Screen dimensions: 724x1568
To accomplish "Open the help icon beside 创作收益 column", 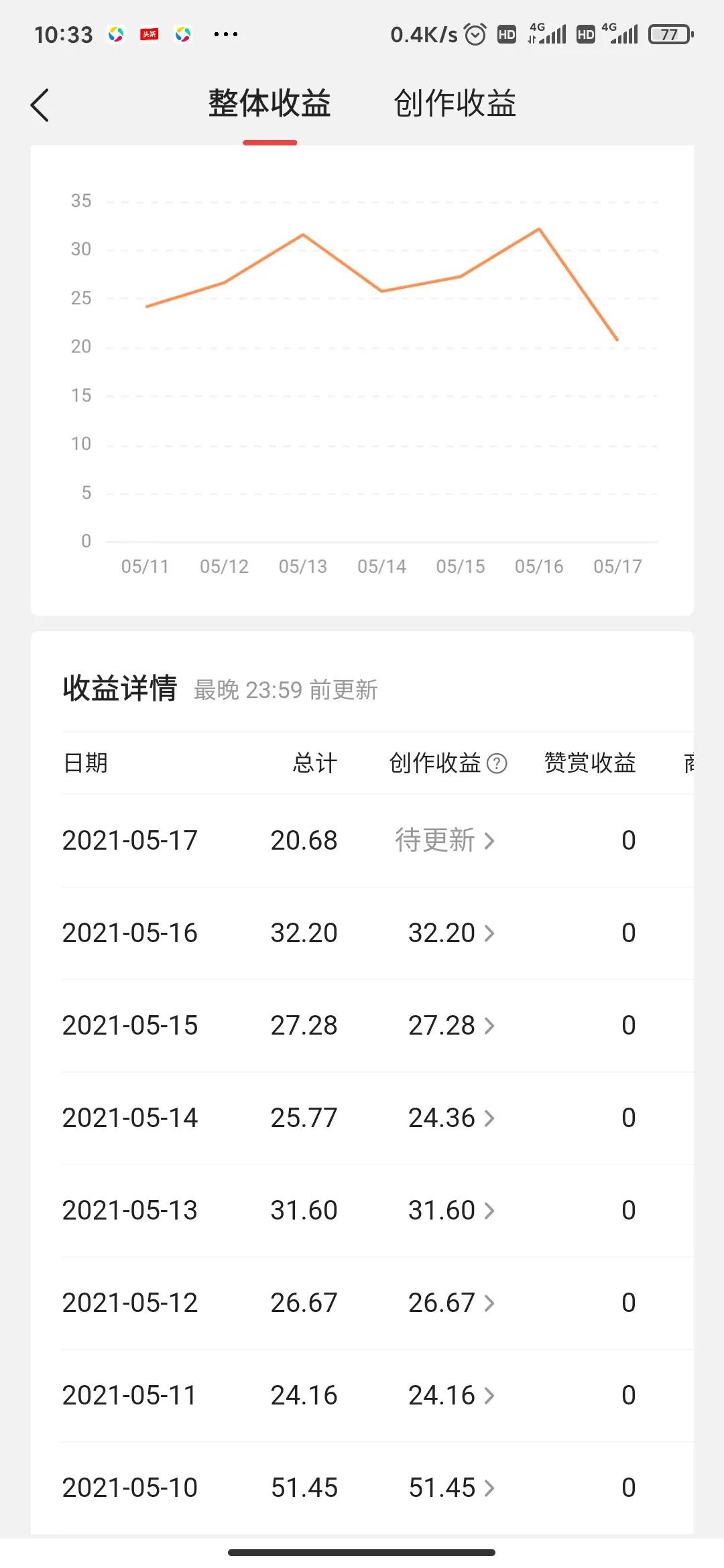I will point(498,763).
